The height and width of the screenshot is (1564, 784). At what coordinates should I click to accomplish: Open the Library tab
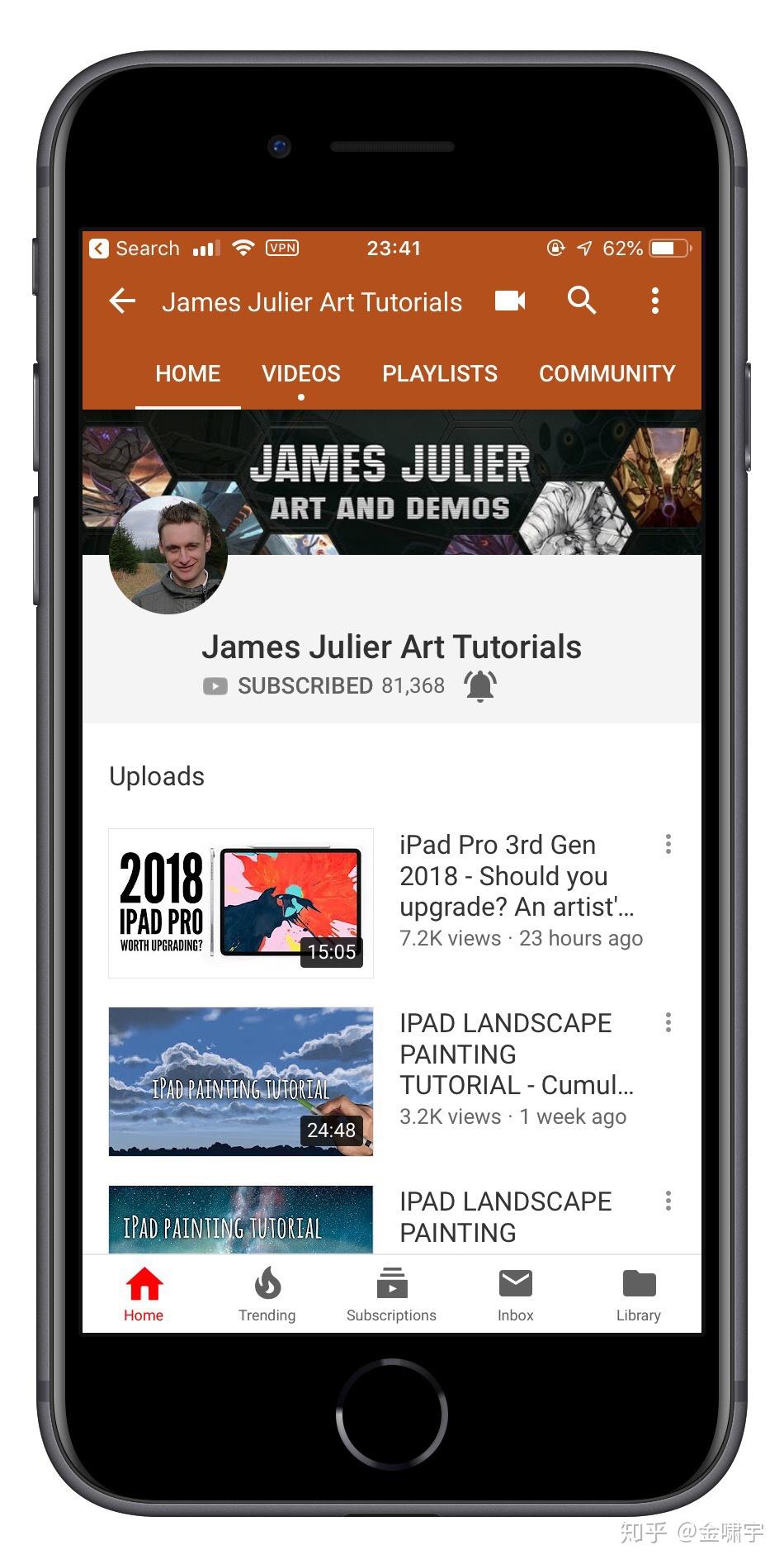pyautogui.click(x=639, y=1294)
